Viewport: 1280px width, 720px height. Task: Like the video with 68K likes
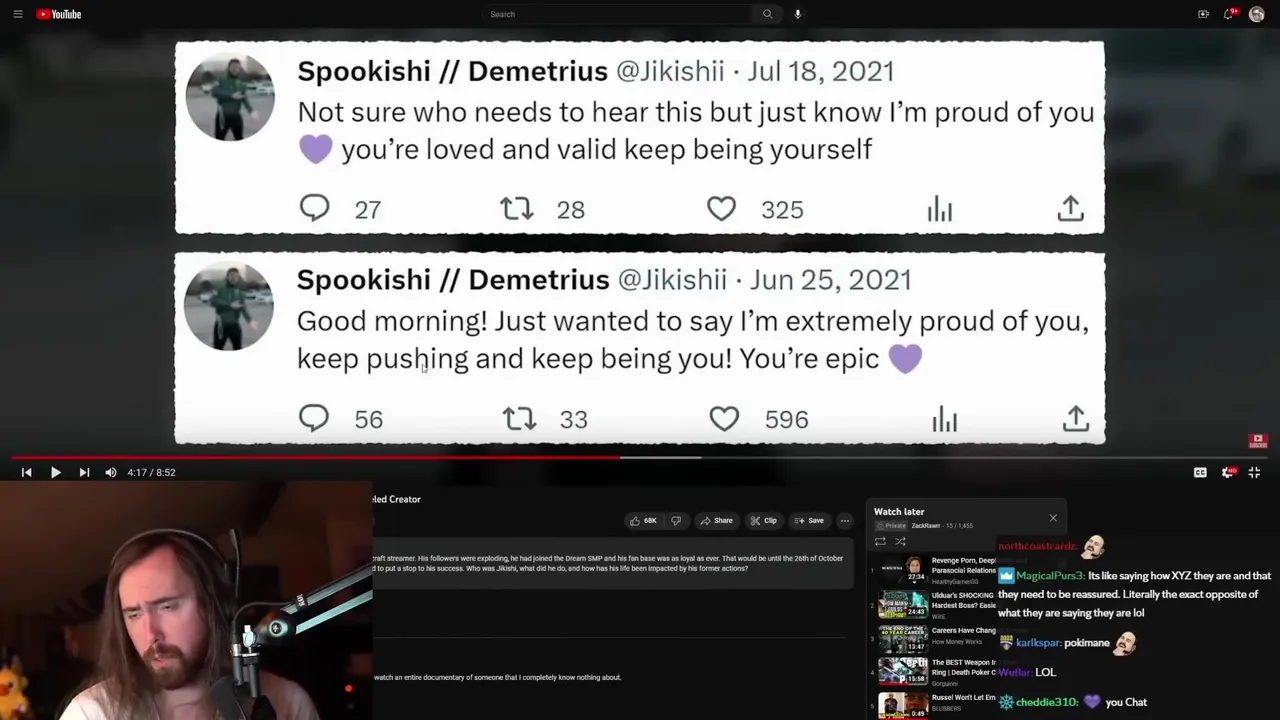[x=642, y=520]
